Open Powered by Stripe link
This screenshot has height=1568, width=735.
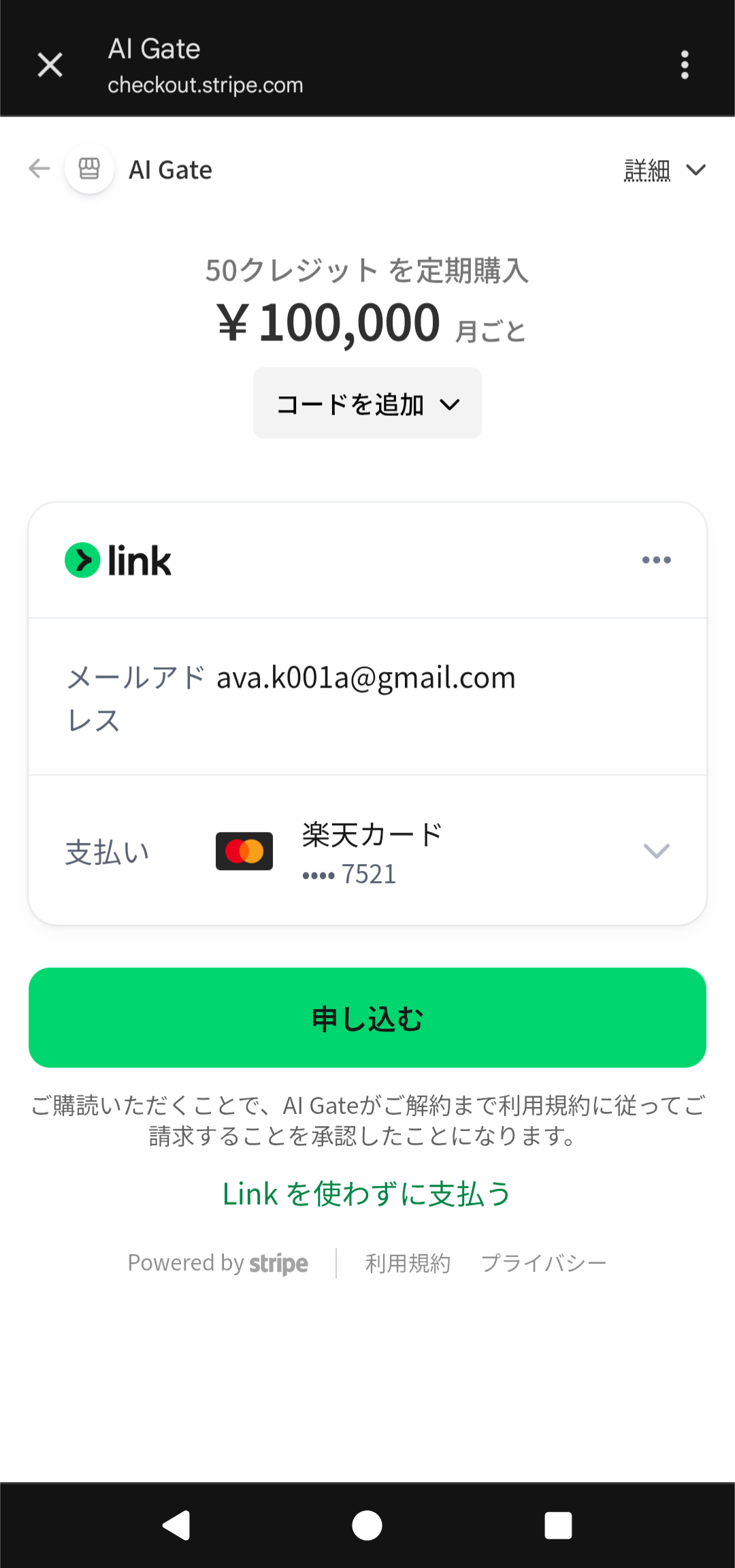(218, 1264)
